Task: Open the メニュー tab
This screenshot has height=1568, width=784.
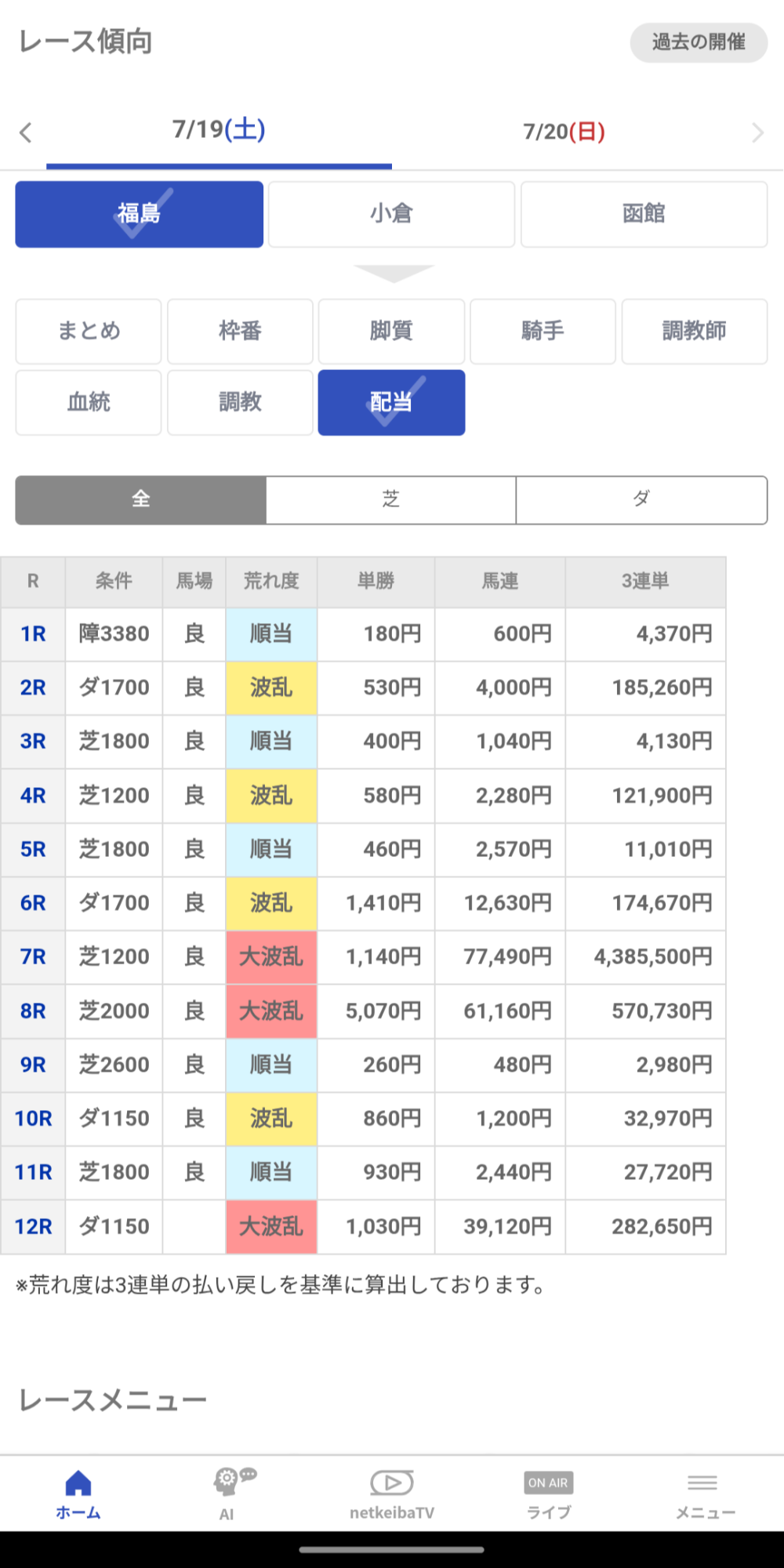Action: [x=705, y=1494]
